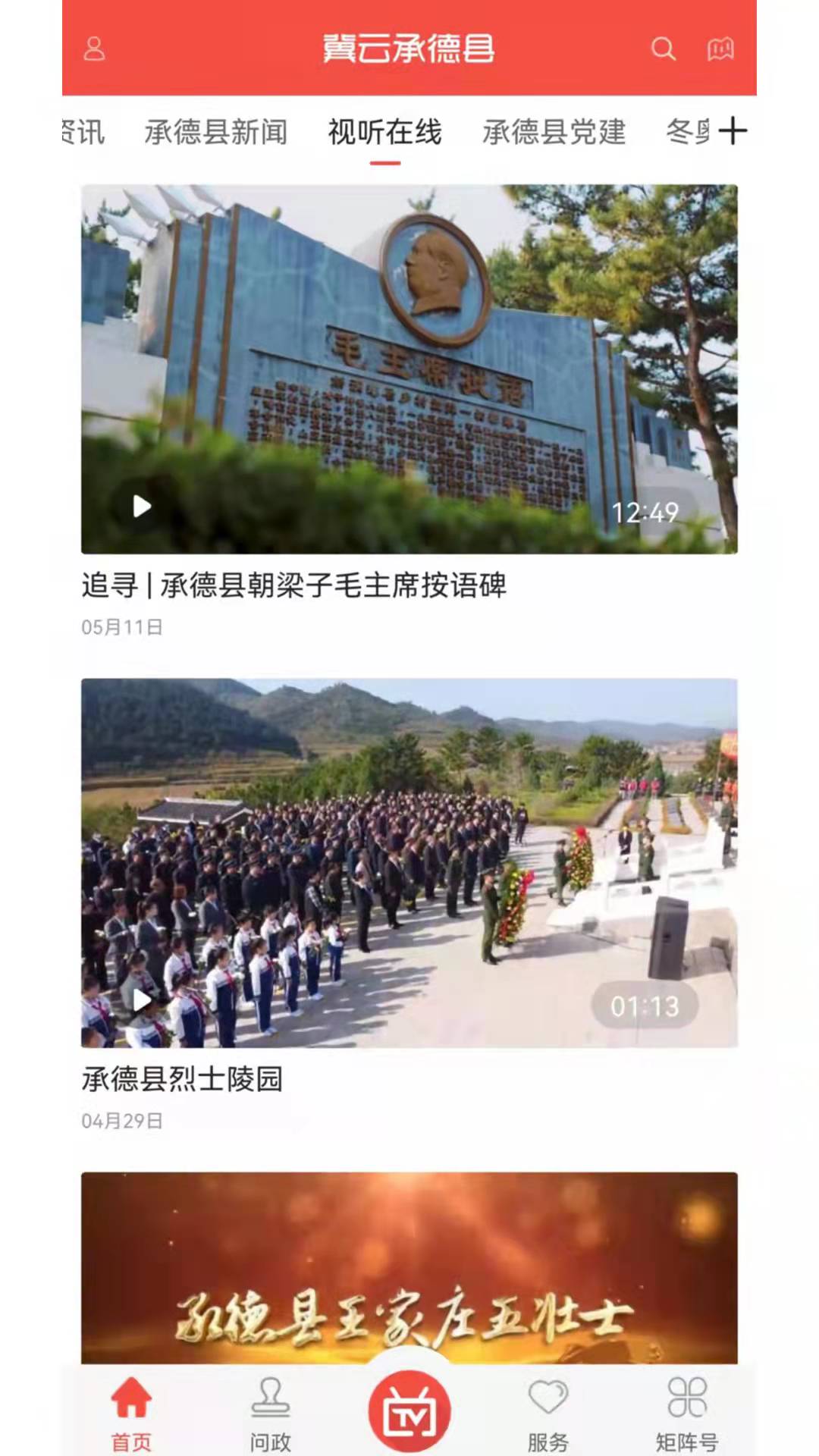819x1456 pixels.
Task: Select the 视听在线 tab
Action: click(385, 132)
